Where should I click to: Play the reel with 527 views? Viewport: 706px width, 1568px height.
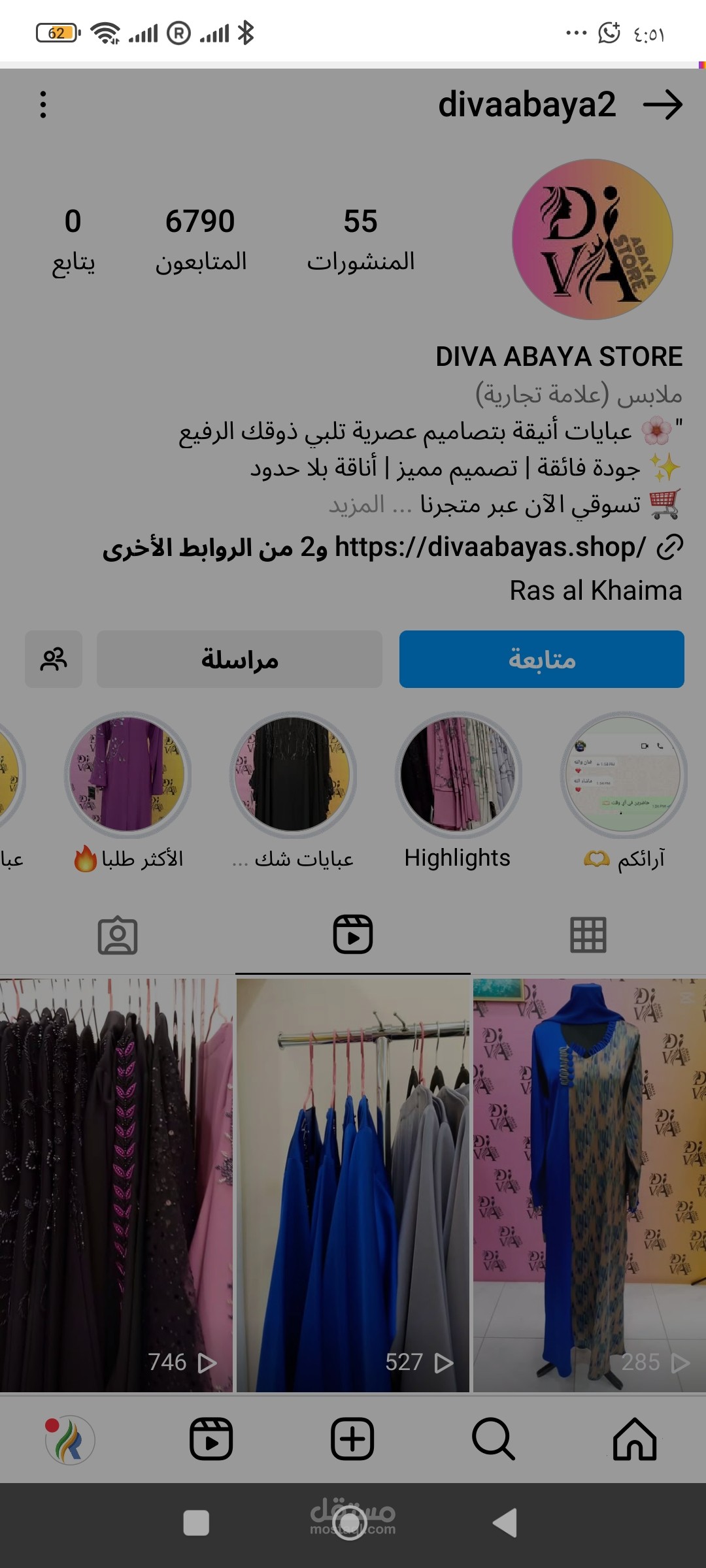tap(353, 1184)
